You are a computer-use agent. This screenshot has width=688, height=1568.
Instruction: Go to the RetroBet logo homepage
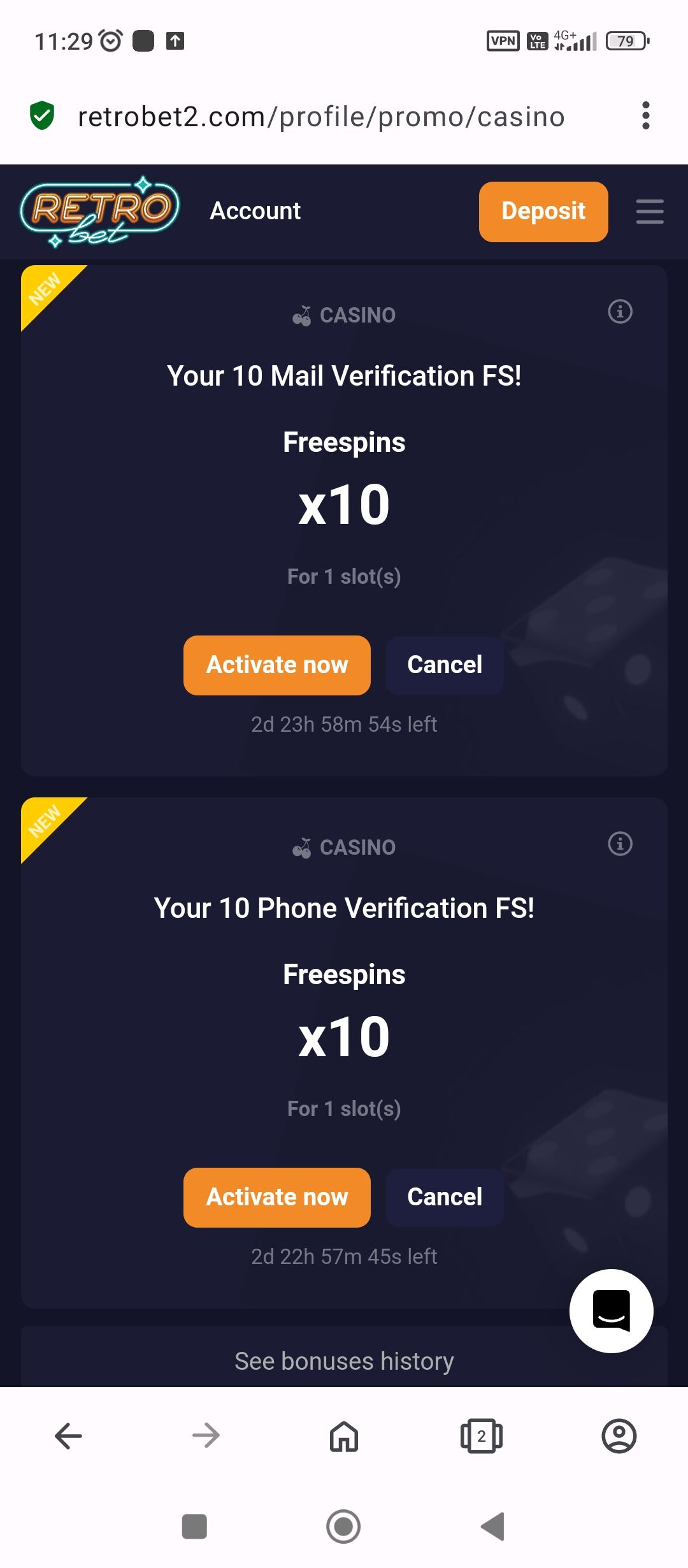point(99,212)
